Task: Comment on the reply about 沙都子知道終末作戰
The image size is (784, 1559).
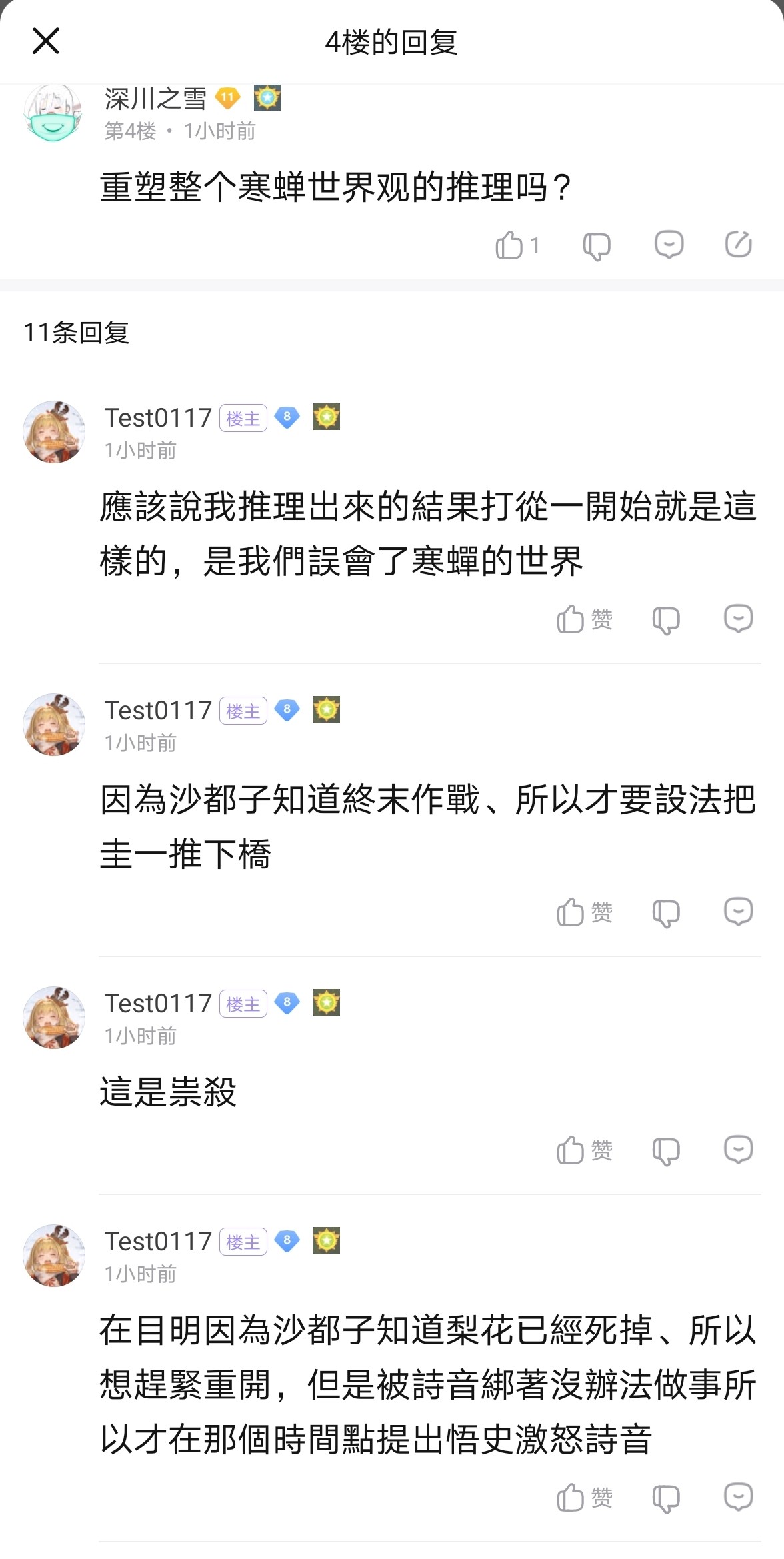Action: point(738,912)
